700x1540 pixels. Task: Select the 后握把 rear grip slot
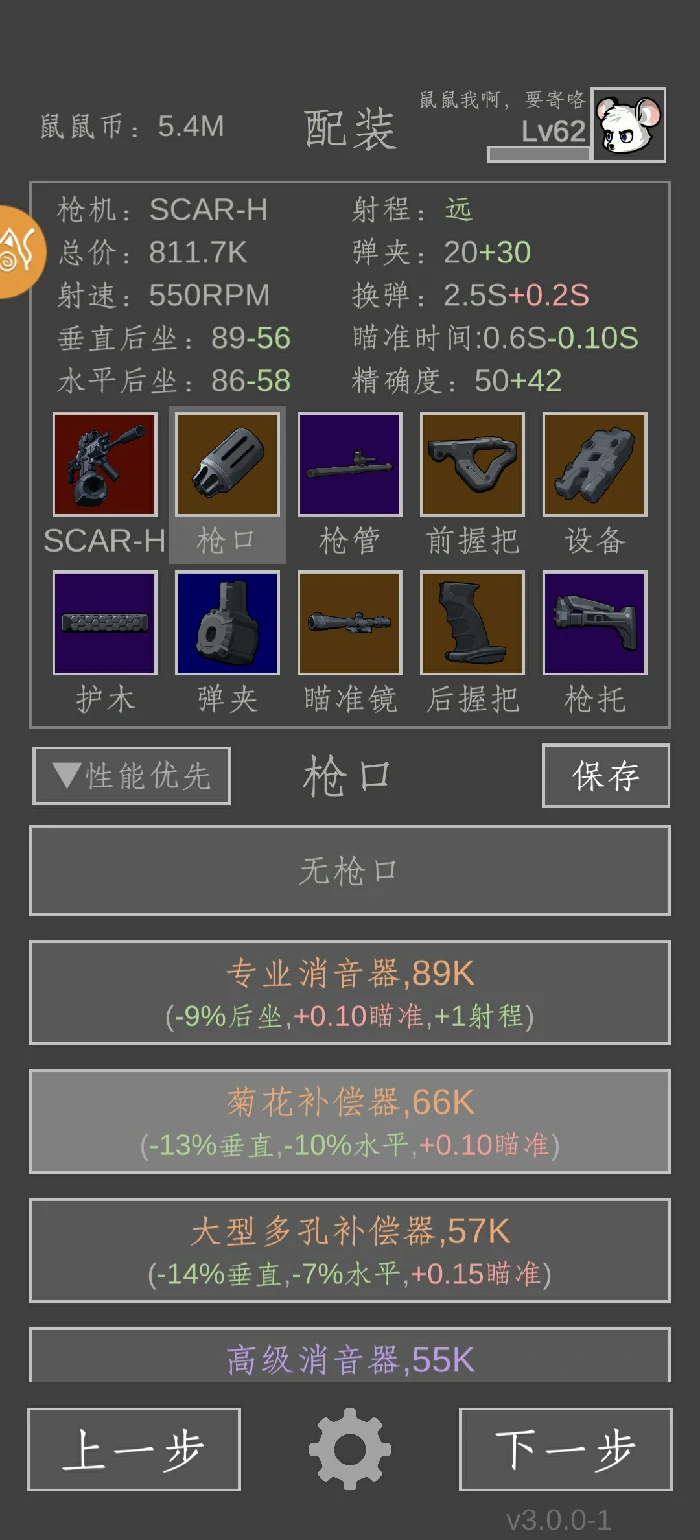click(472, 623)
